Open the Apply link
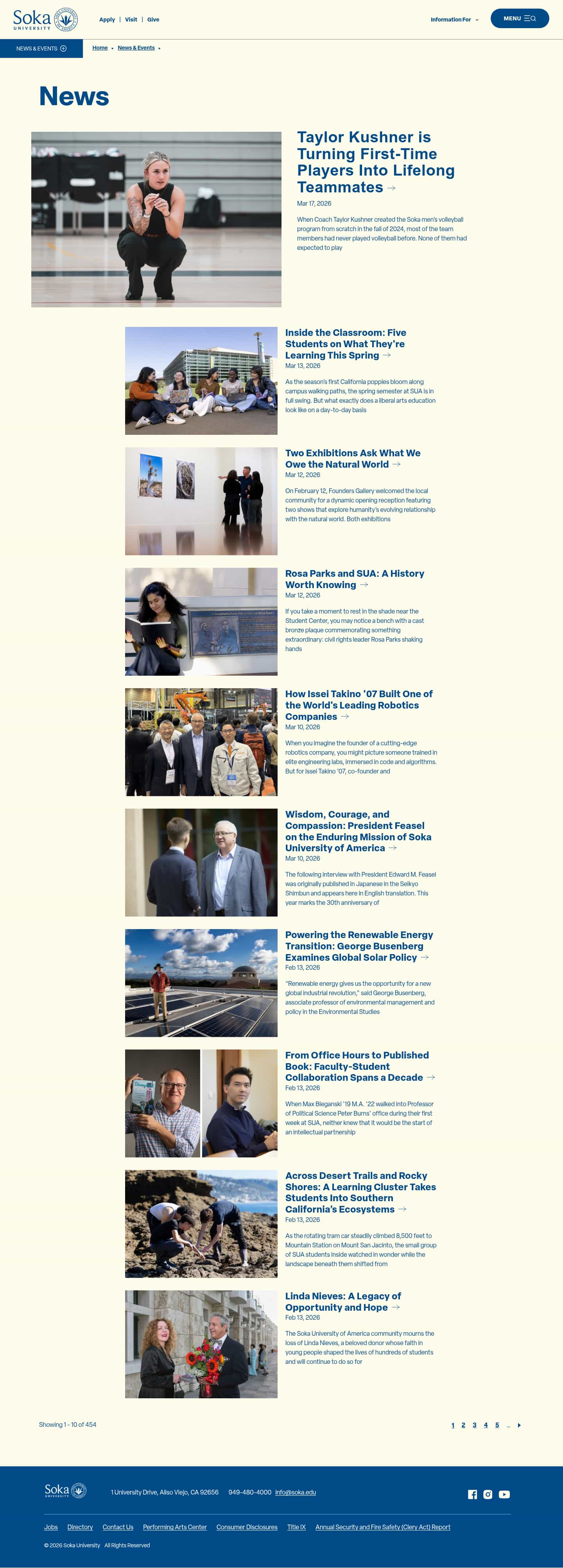563x1568 pixels. click(x=106, y=20)
